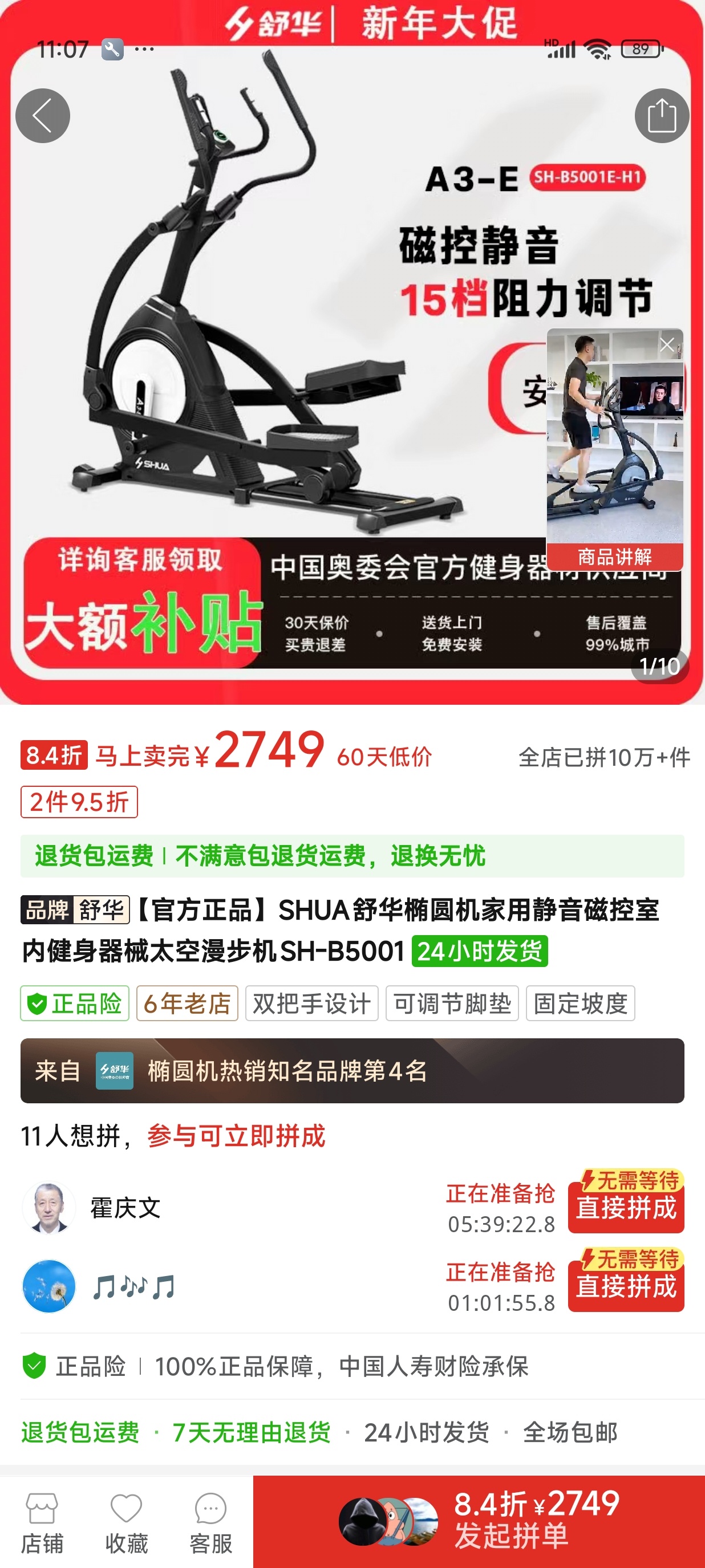Open the 椭圆机热销知名品牌第4名 brand ranking banner

(x=352, y=1070)
